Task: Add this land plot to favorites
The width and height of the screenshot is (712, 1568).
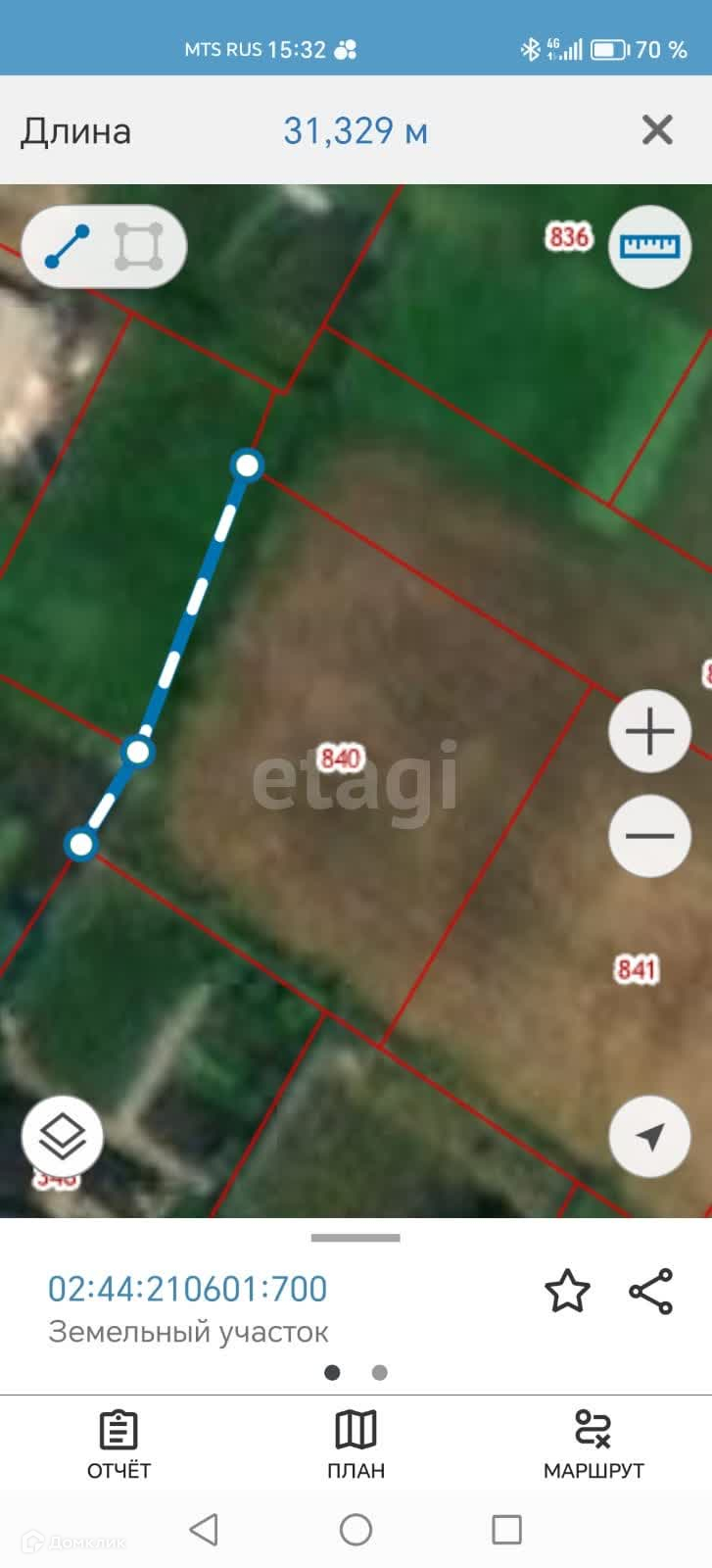Action: [x=567, y=1291]
